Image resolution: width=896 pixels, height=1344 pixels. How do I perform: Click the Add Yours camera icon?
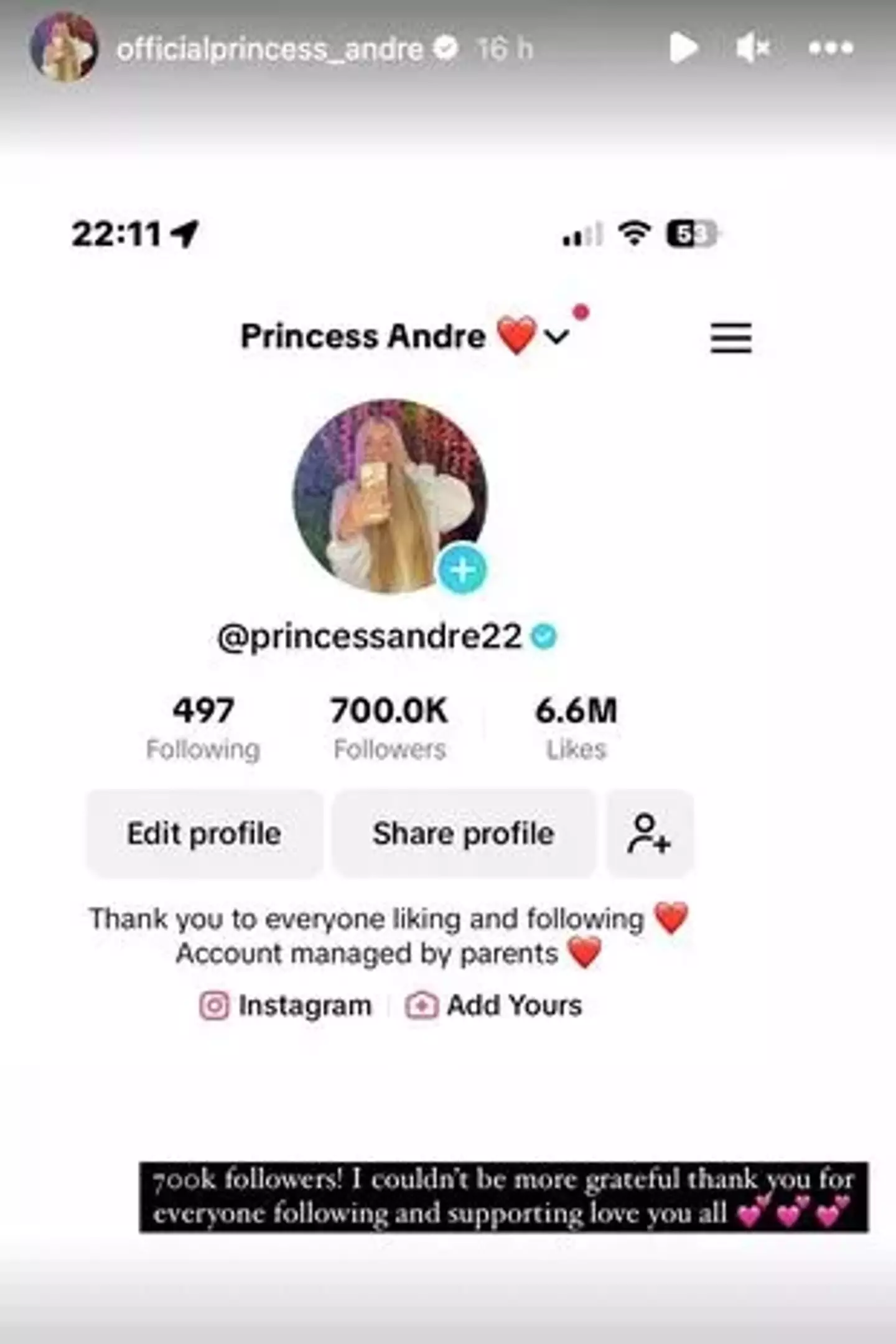point(421,1004)
